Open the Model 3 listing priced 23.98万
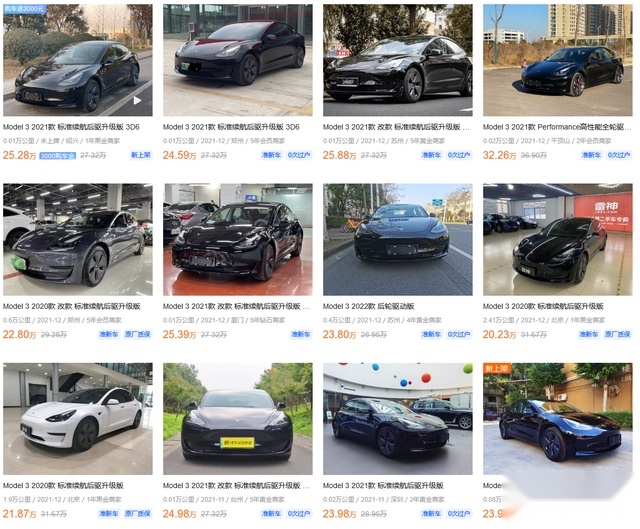This screenshot has height=529, width=640. pos(397,418)
